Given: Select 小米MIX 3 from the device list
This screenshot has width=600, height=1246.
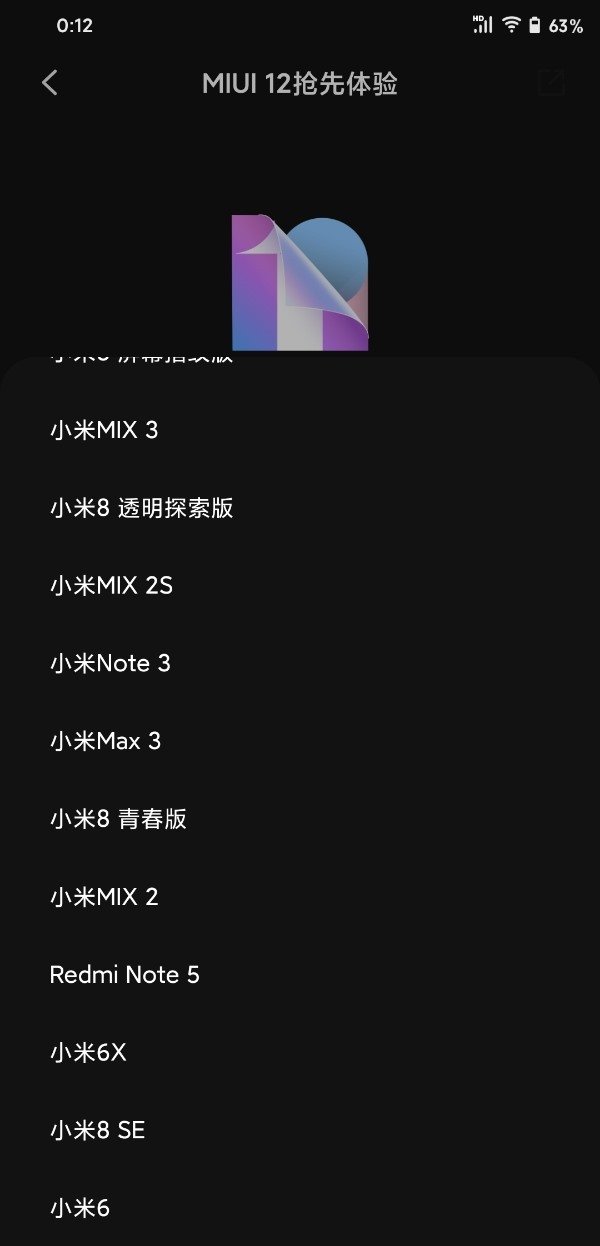Looking at the screenshot, I should 104,430.
